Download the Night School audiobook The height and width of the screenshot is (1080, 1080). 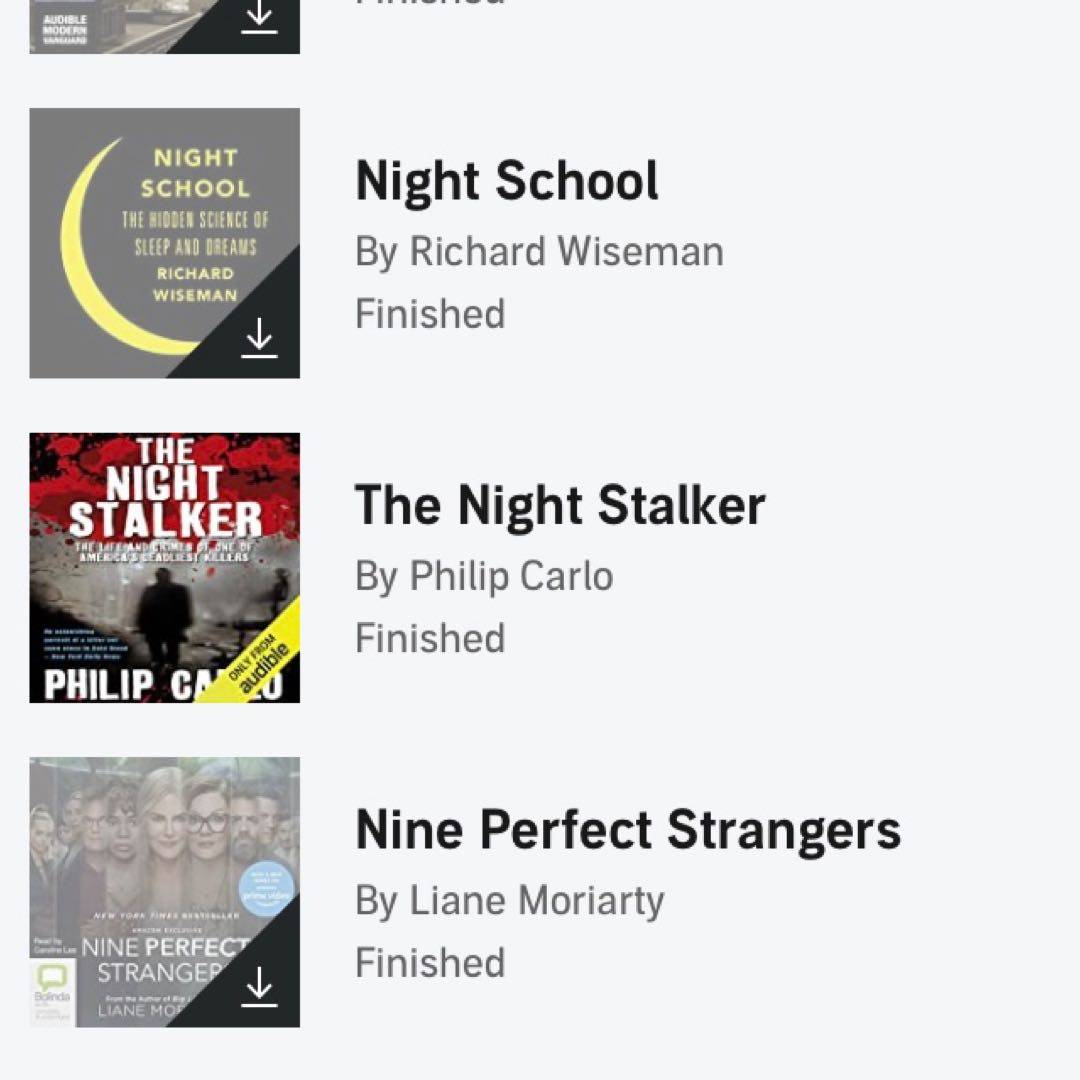tap(260, 339)
